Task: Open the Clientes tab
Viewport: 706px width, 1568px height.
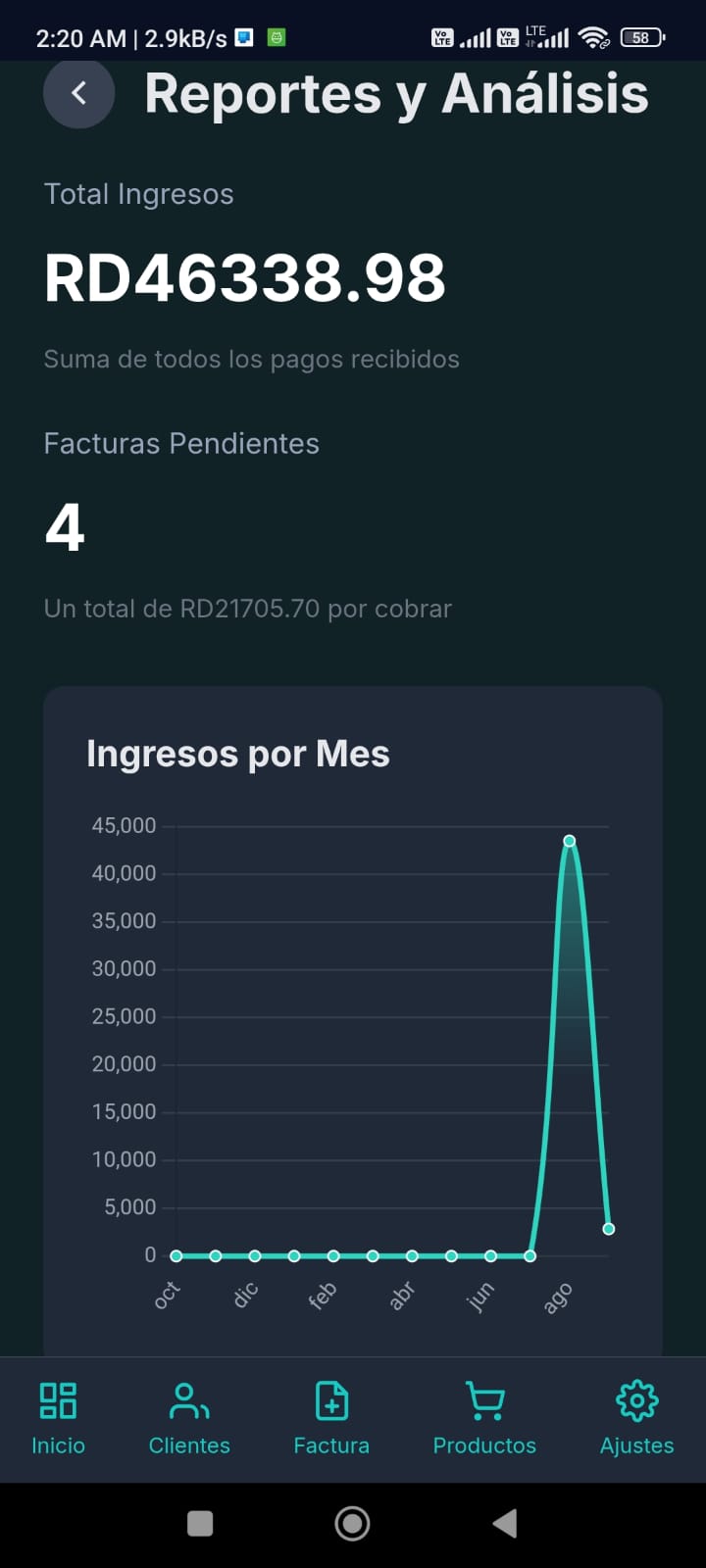Action: click(x=189, y=1418)
